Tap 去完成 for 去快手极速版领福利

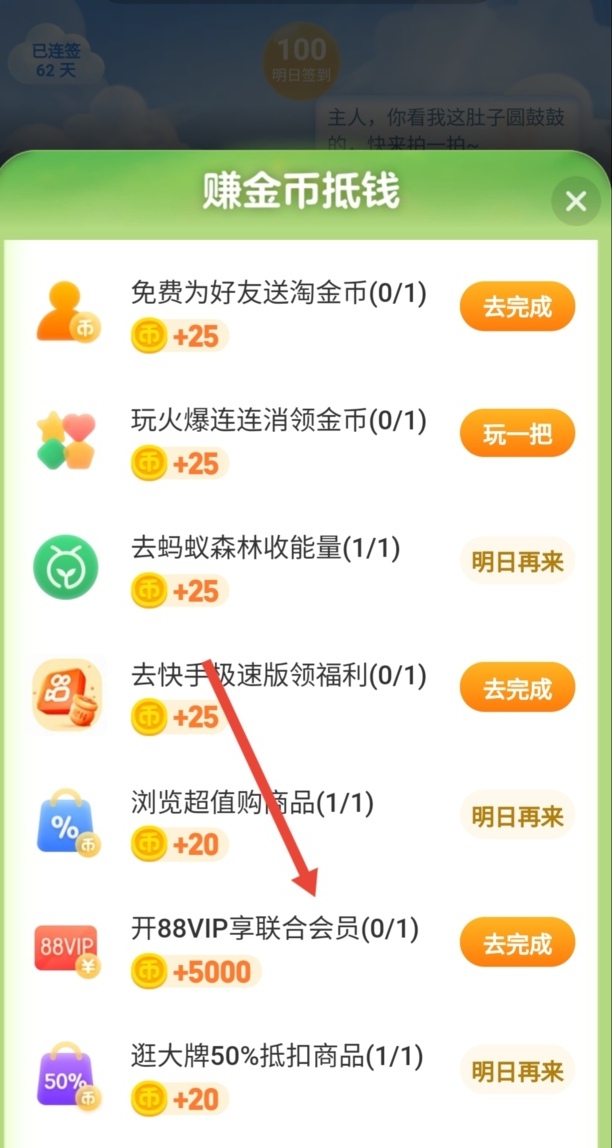518,689
